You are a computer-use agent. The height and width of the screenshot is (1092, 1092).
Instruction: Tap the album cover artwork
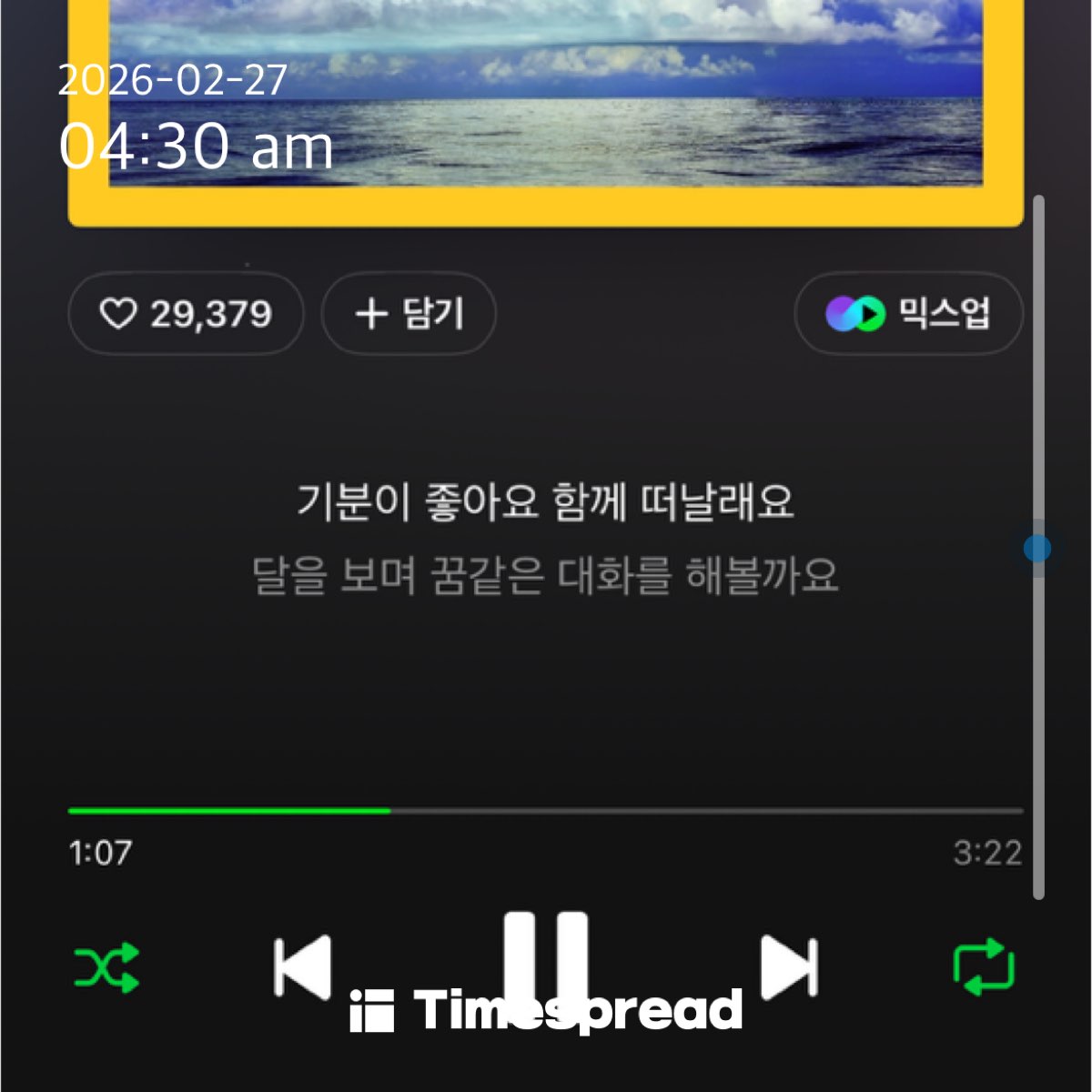546,100
